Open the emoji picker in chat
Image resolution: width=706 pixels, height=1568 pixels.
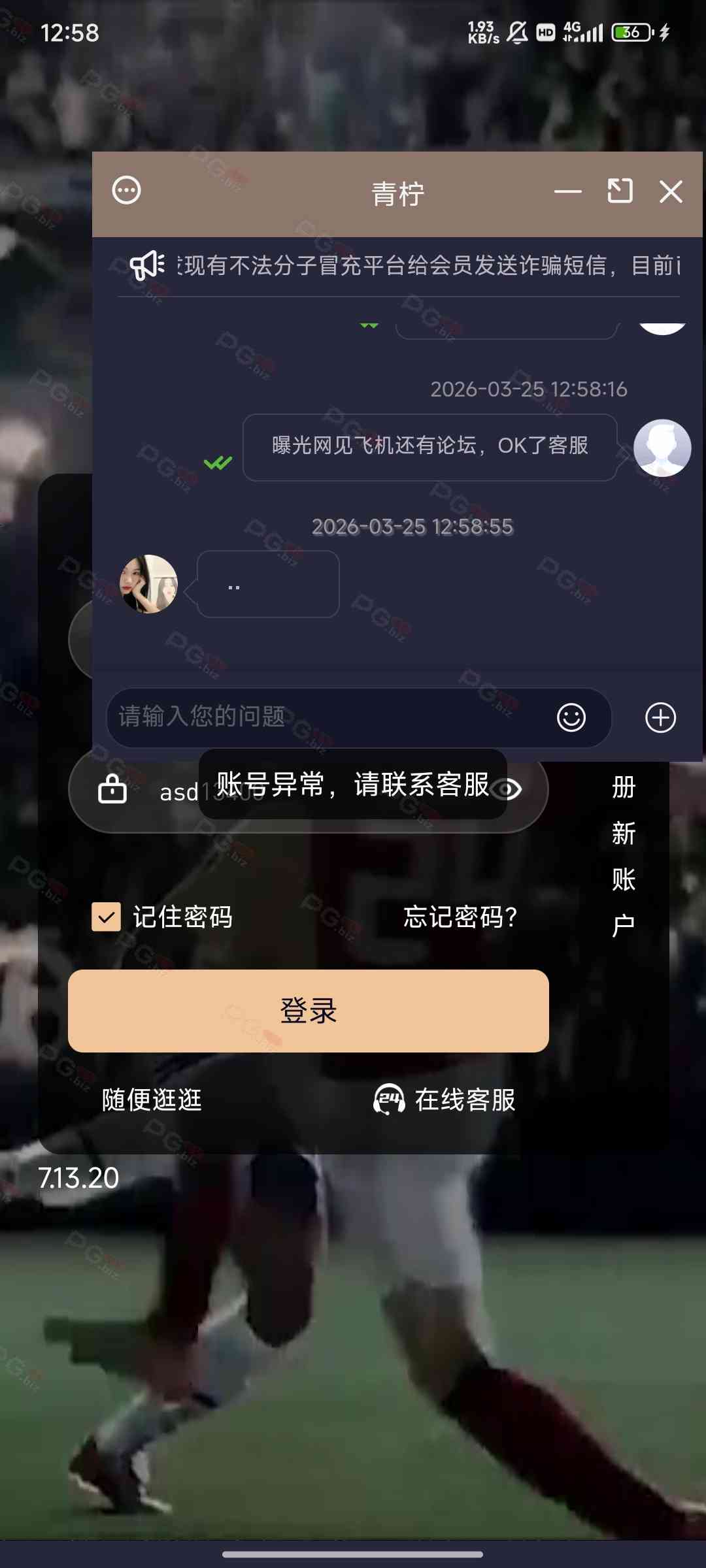point(571,717)
